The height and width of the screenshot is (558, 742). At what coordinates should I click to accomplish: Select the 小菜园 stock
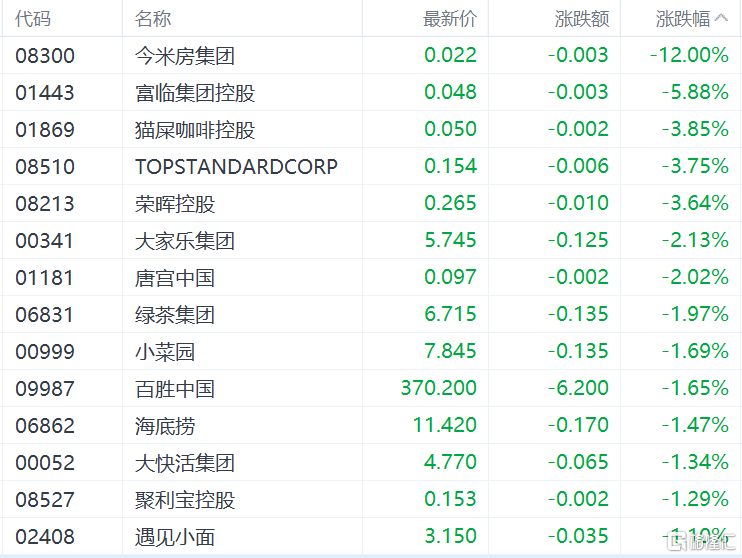371,351
